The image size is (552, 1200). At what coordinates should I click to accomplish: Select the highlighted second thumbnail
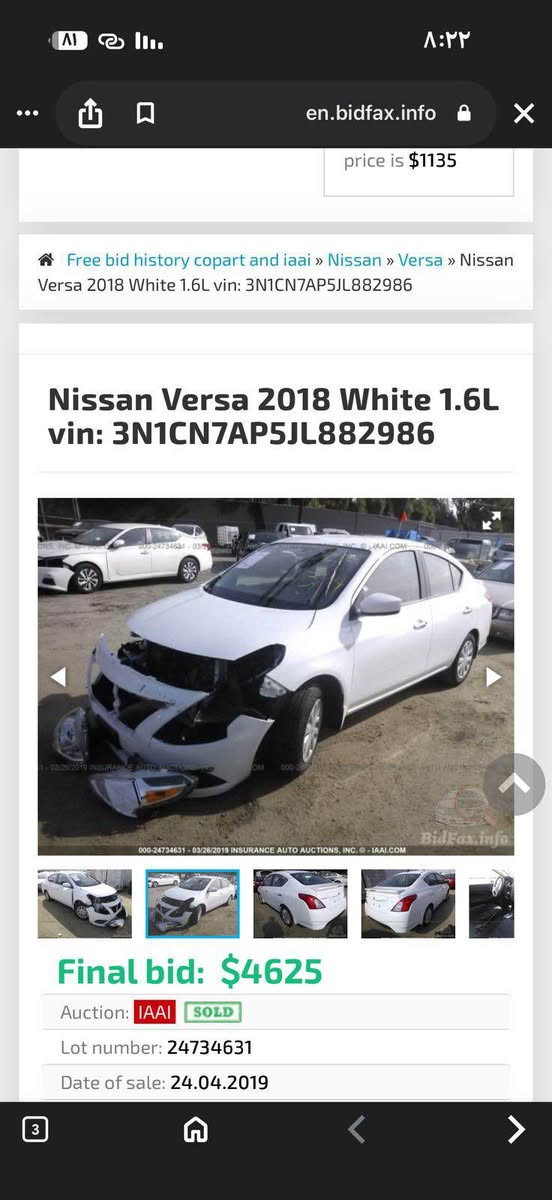[x=193, y=904]
